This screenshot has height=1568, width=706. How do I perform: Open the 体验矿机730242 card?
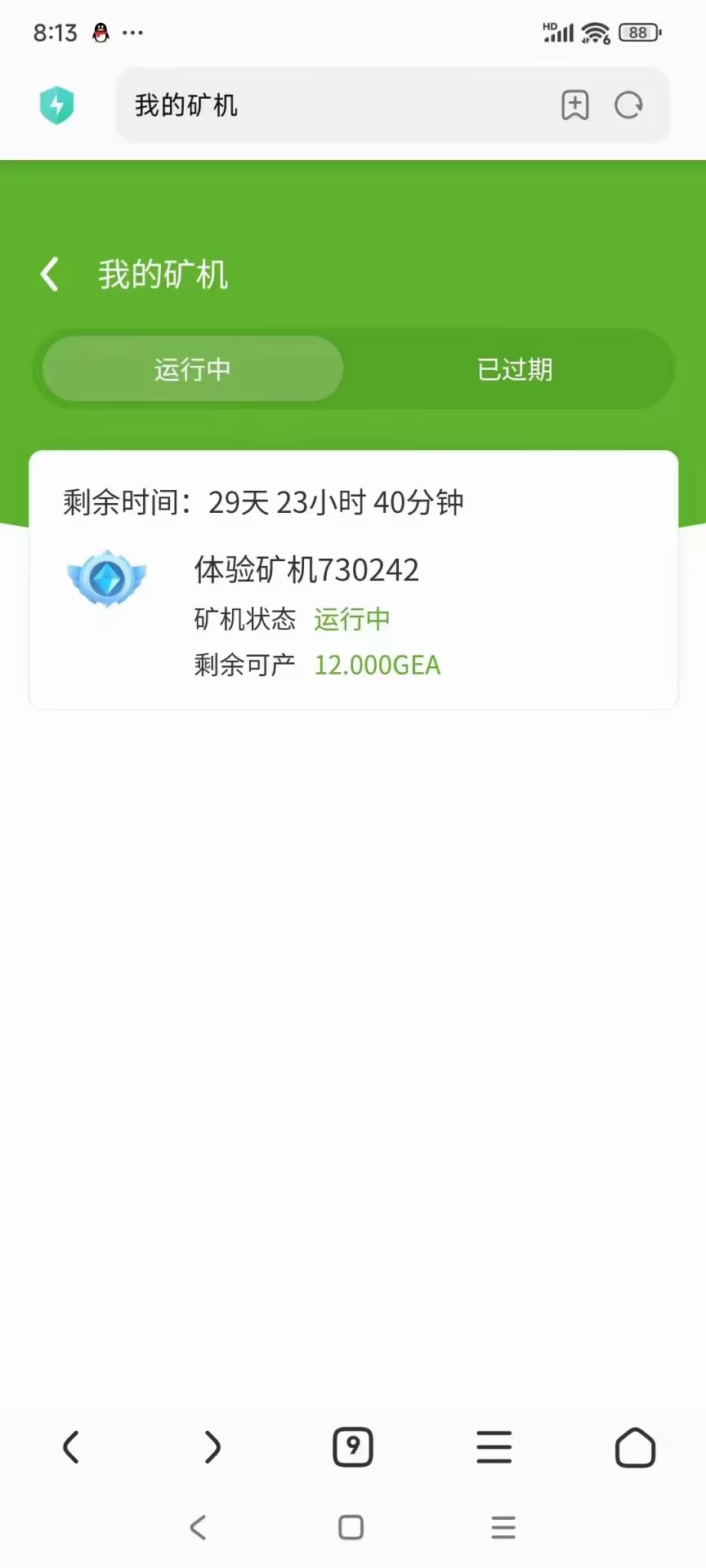click(x=353, y=580)
